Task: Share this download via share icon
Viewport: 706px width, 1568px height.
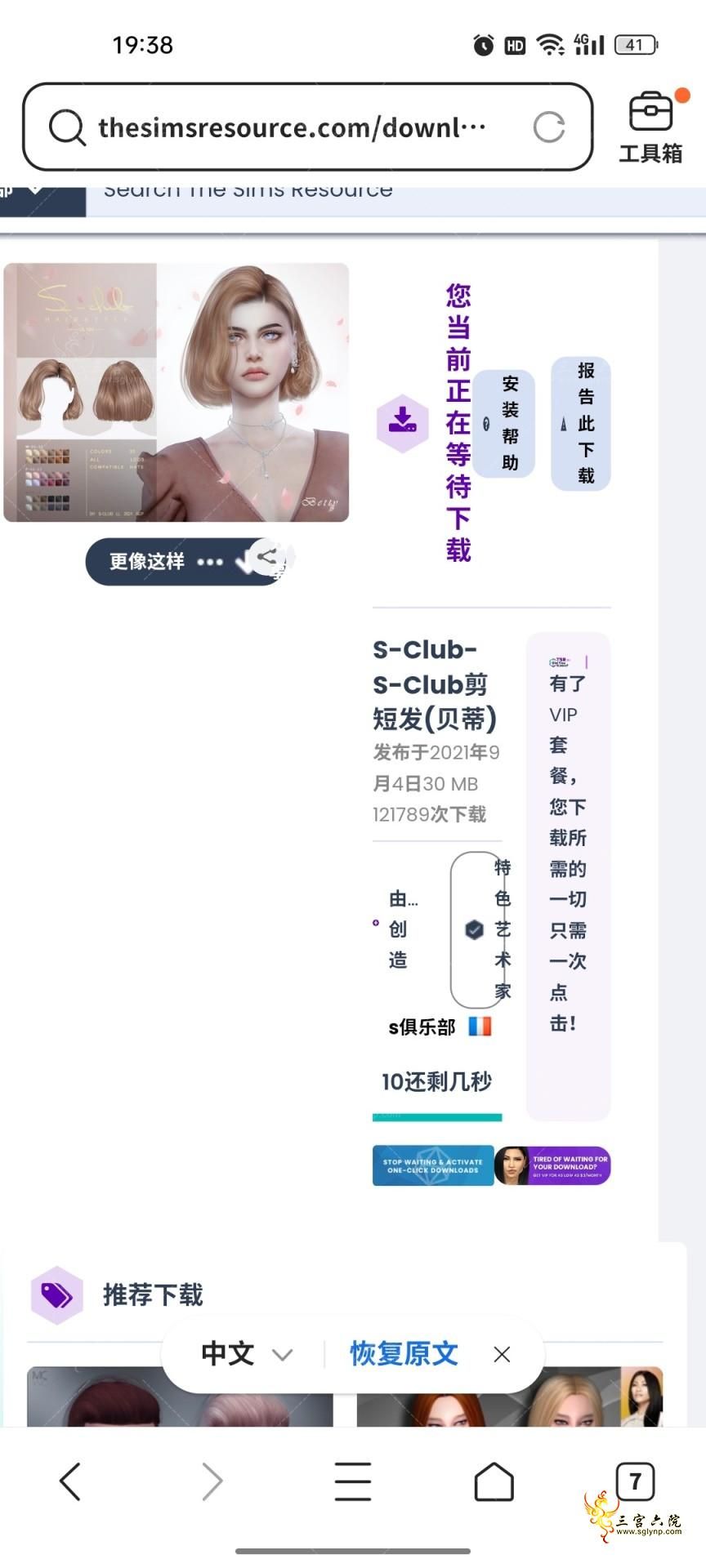Action: point(266,557)
